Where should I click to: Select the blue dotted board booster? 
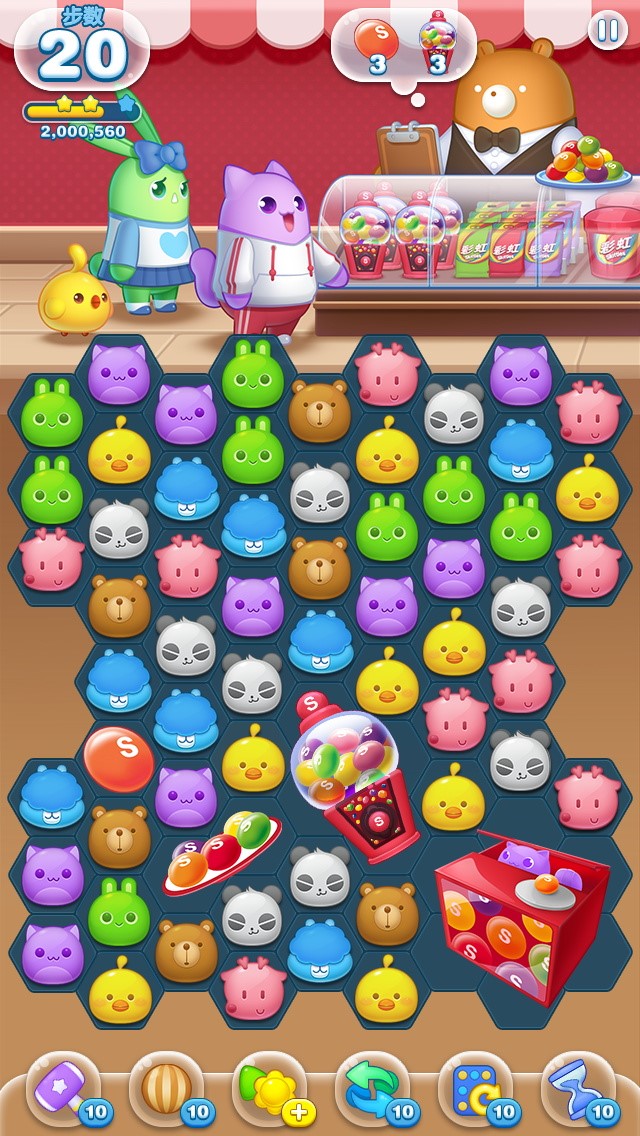click(476, 1087)
